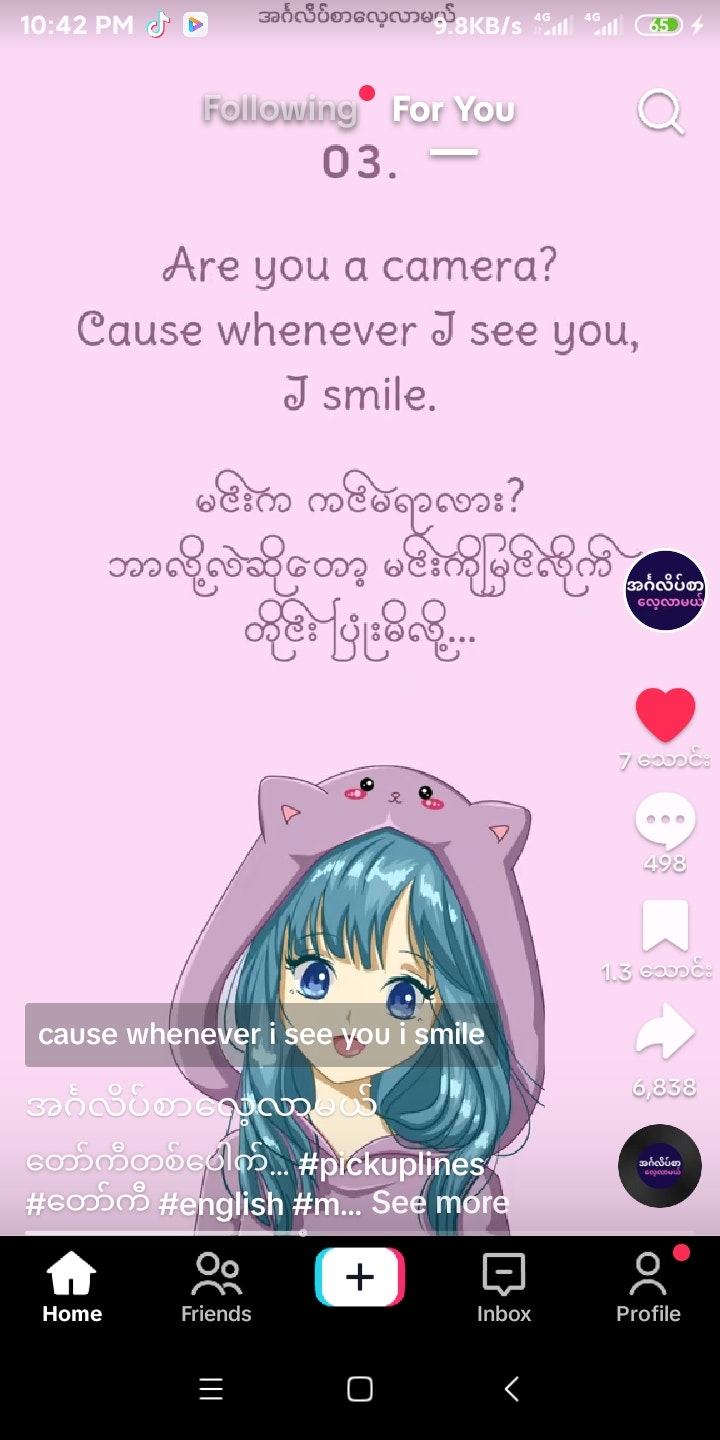Go to the Home tab
The width and height of the screenshot is (720, 1440).
click(x=72, y=1288)
